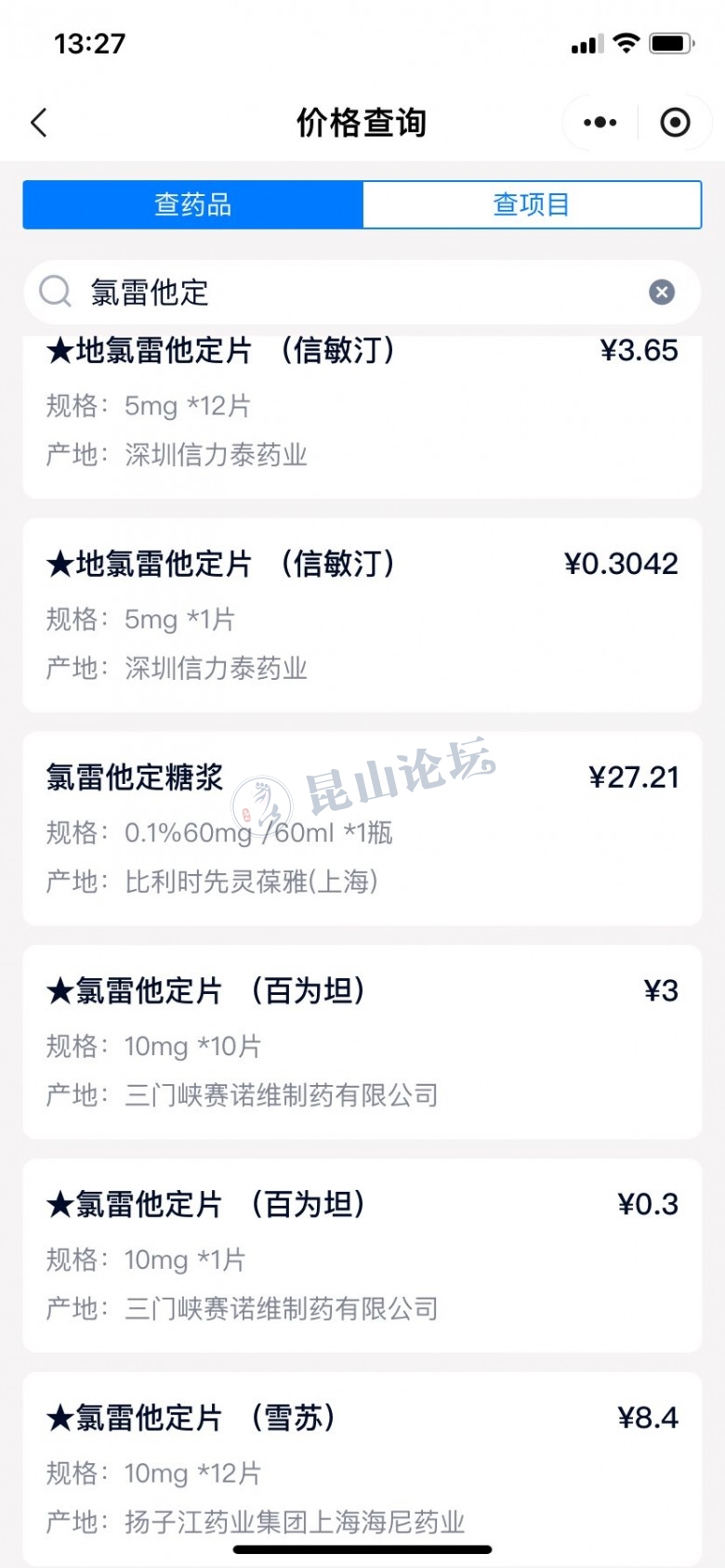Clear the search text 氯雷他定
Screen dimensions: 725x1568
pyautogui.click(x=662, y=293)
